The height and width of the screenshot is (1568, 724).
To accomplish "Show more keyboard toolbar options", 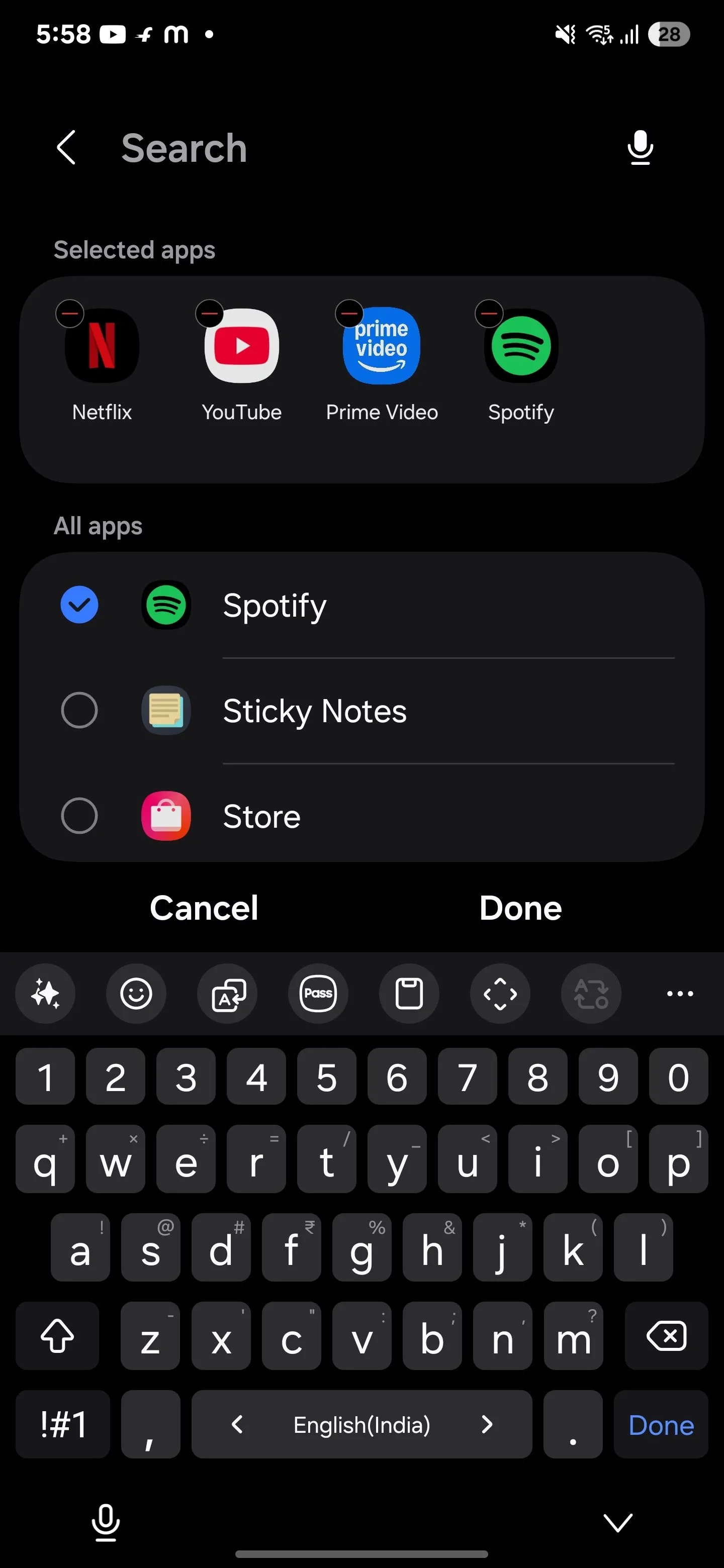I will [680, 994].
